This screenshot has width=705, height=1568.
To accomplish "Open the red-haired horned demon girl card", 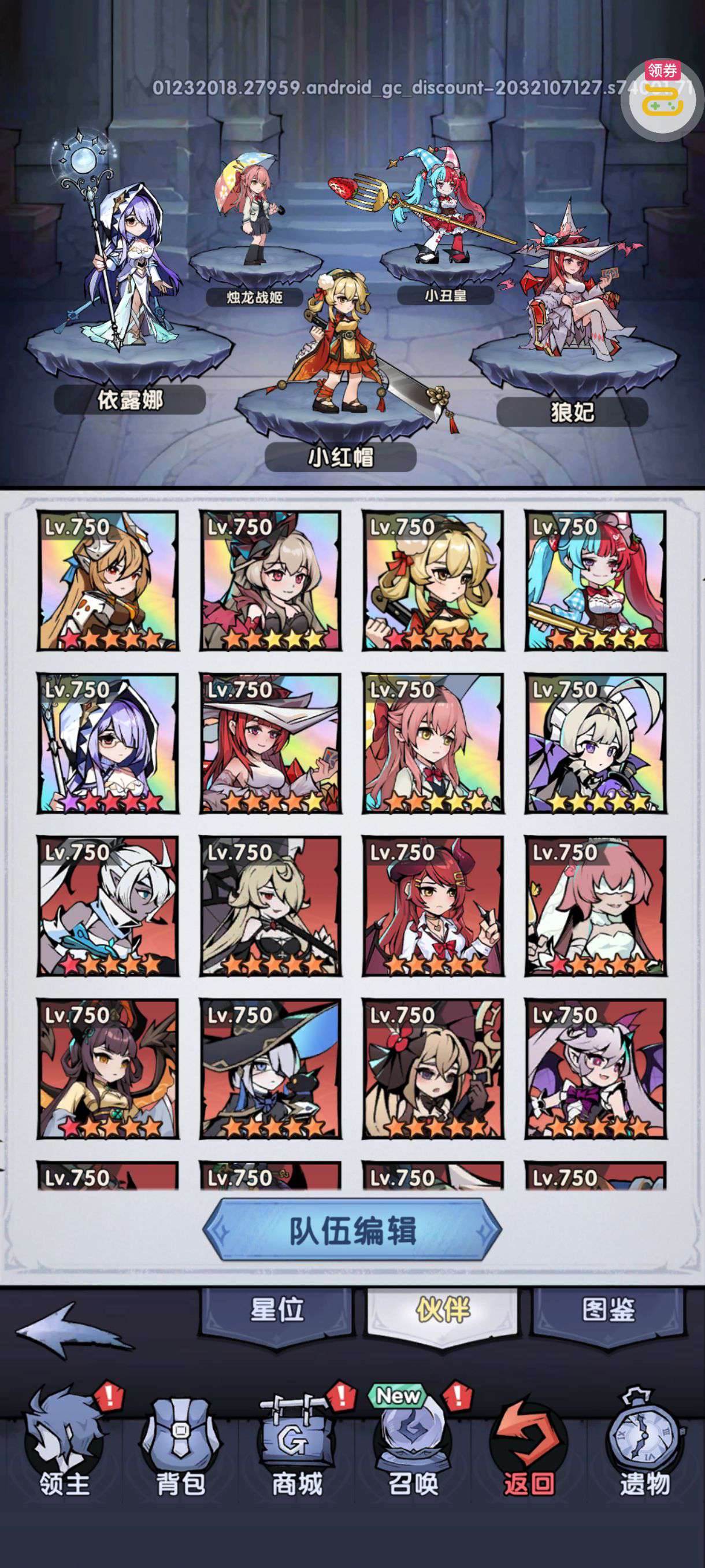I will [432, 907].
